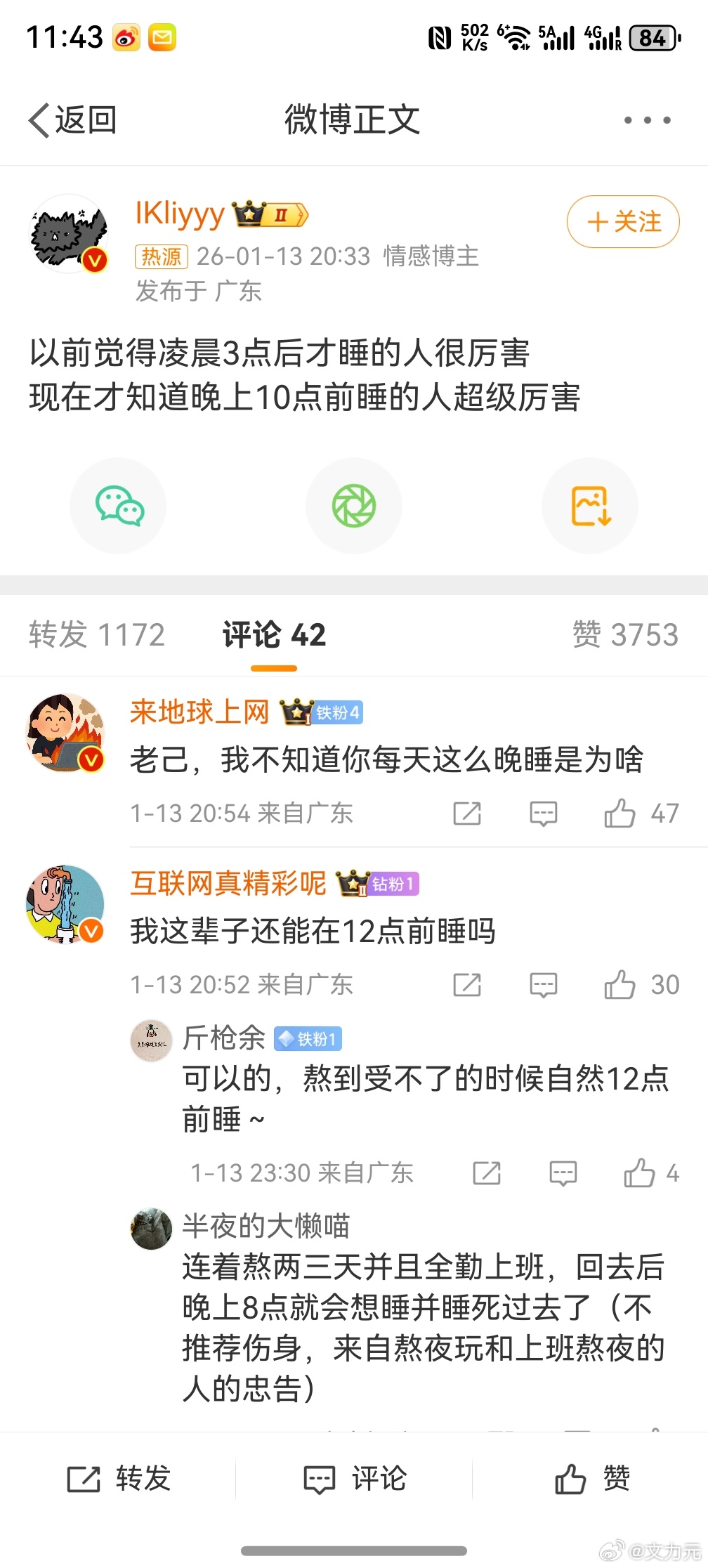
Task: Share the post to WeChat
Action: click(118, 505)
